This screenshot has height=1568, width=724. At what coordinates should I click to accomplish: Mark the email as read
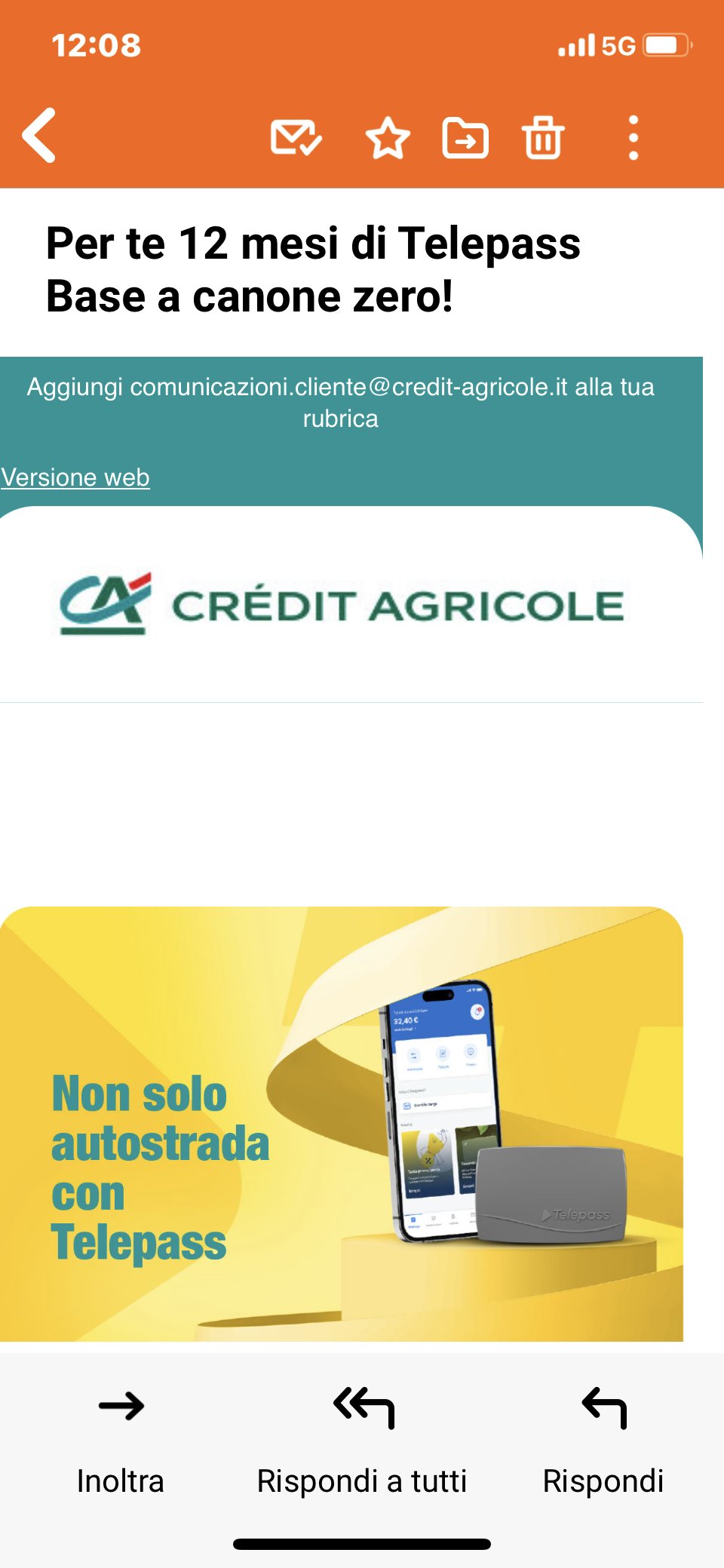296,138
